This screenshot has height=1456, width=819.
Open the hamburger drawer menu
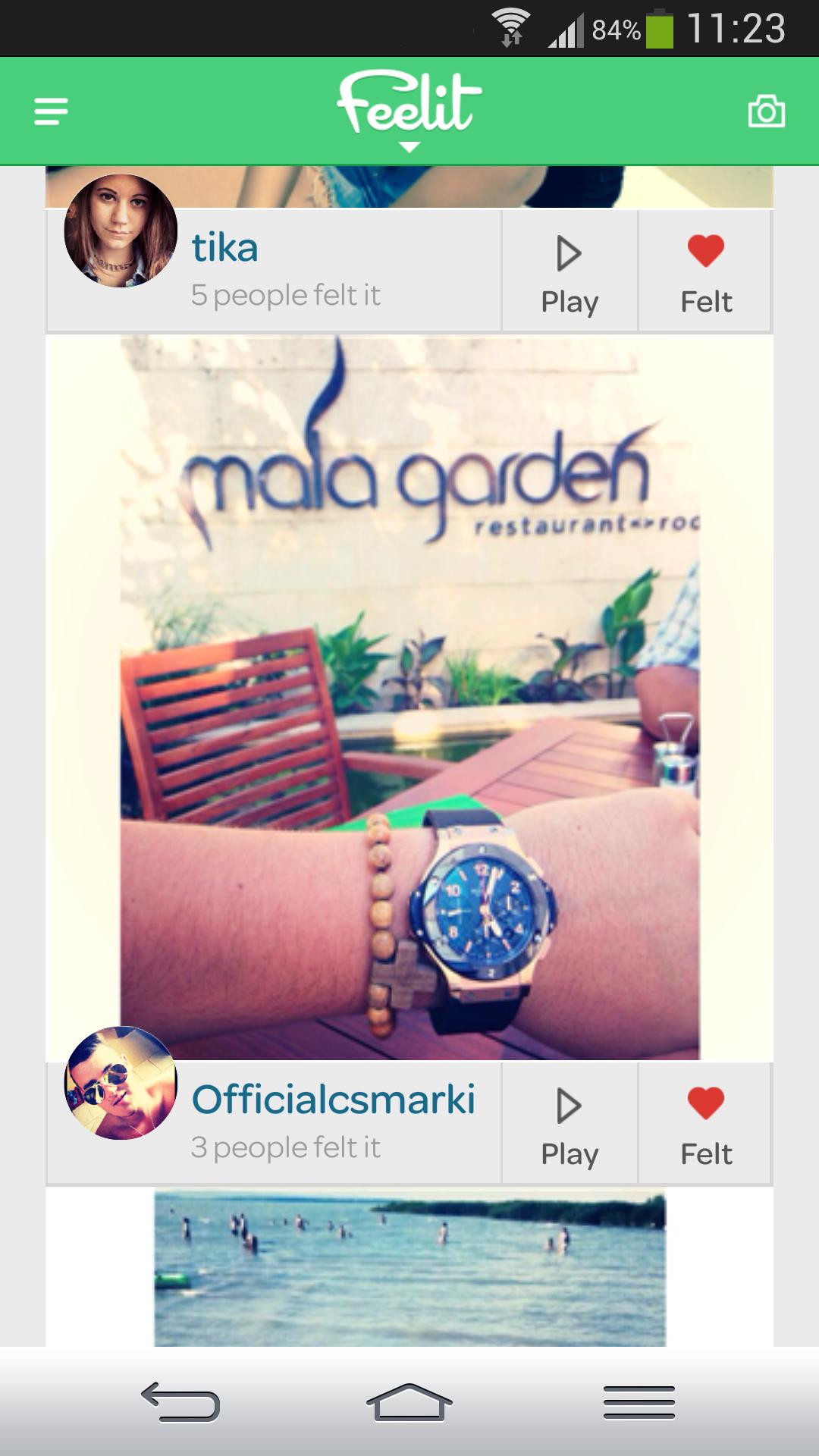coord(51,111)
